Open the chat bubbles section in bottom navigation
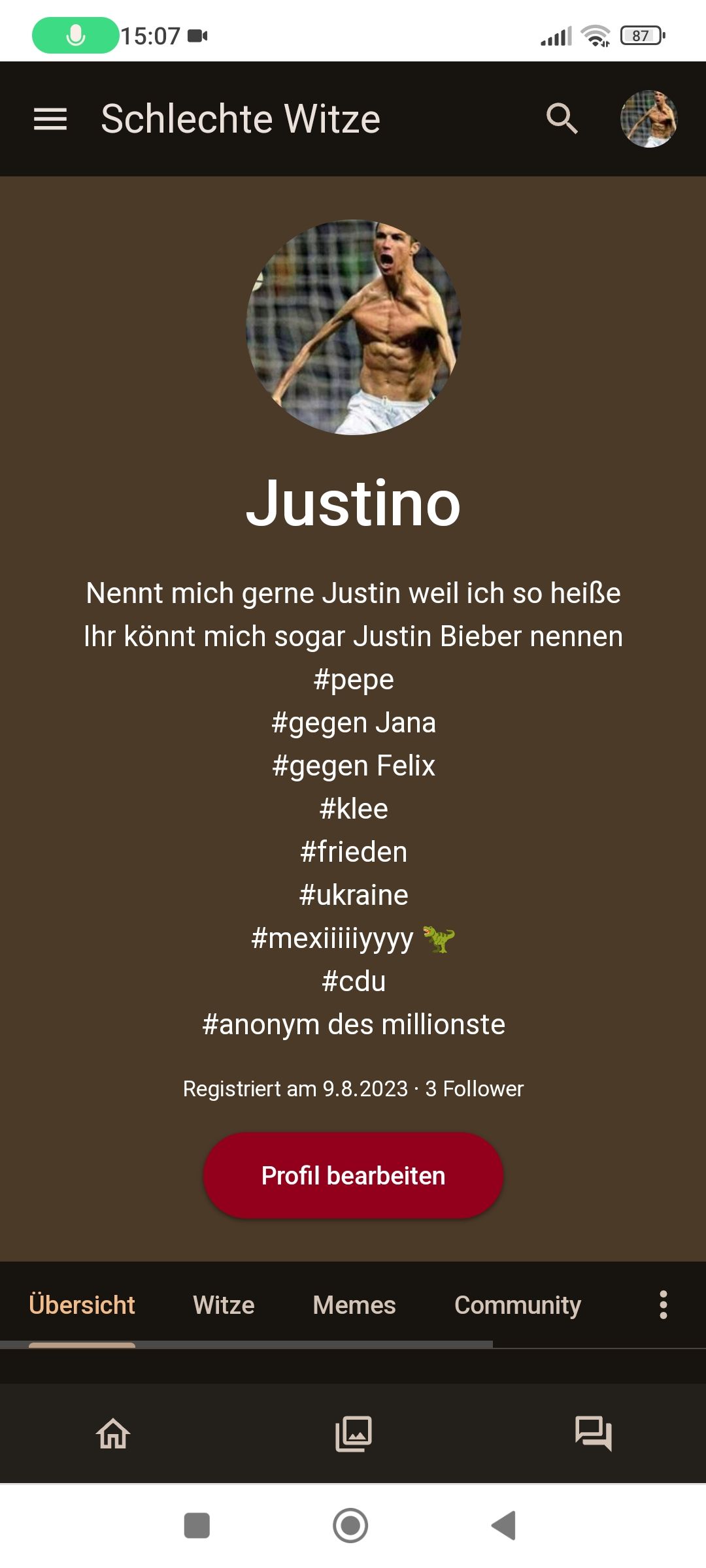The height and width of the screenshot is (1568, 706). tap(593, 1433)
